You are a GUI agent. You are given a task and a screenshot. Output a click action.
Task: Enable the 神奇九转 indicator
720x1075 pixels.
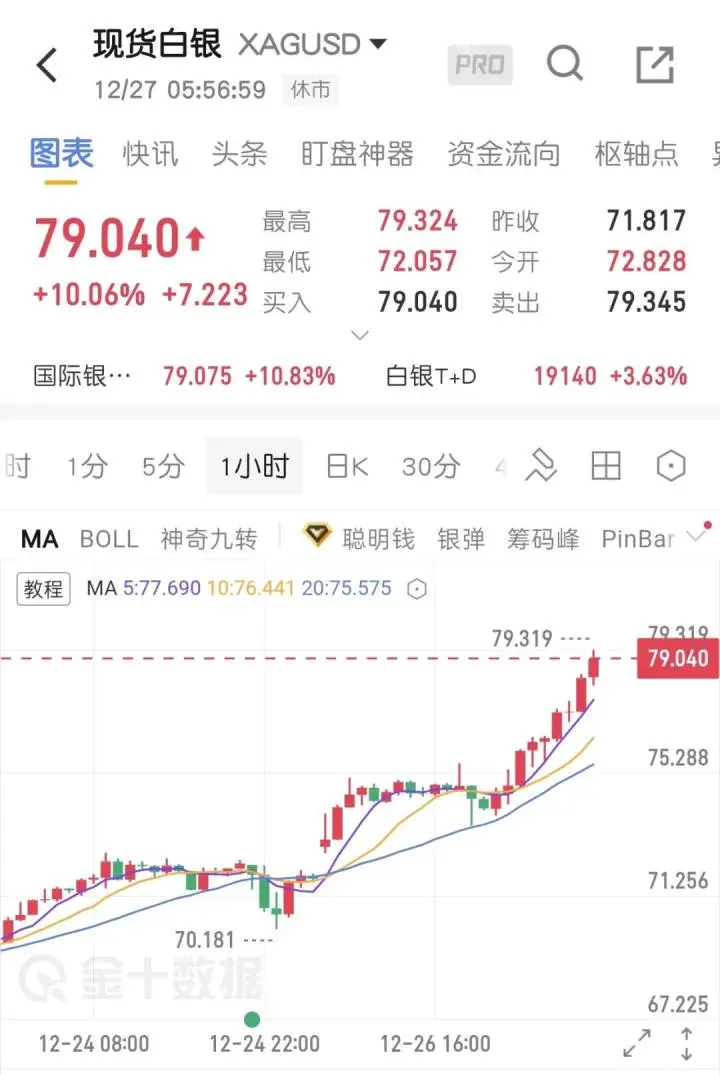(x=207, y=539)
